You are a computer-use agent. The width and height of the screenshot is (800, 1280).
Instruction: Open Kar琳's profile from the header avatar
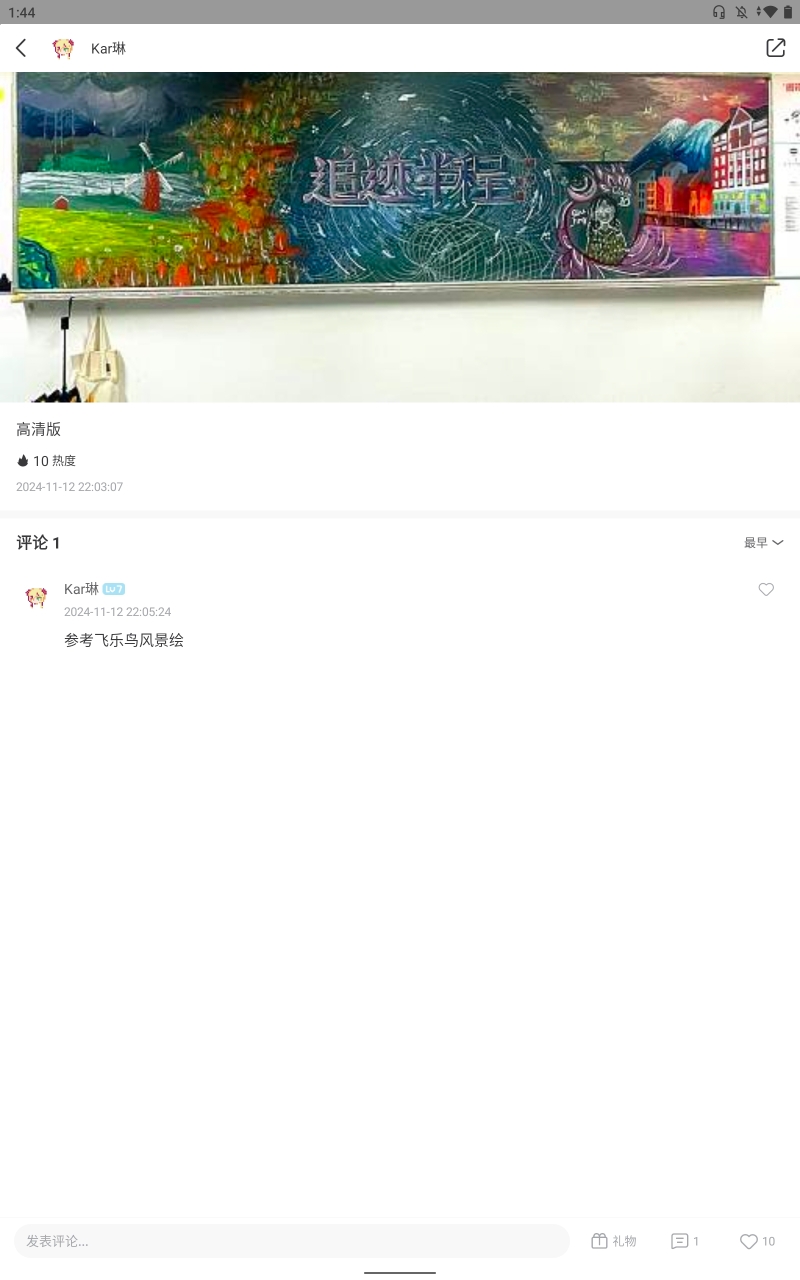pyautogui.click(x=63, y=48)
